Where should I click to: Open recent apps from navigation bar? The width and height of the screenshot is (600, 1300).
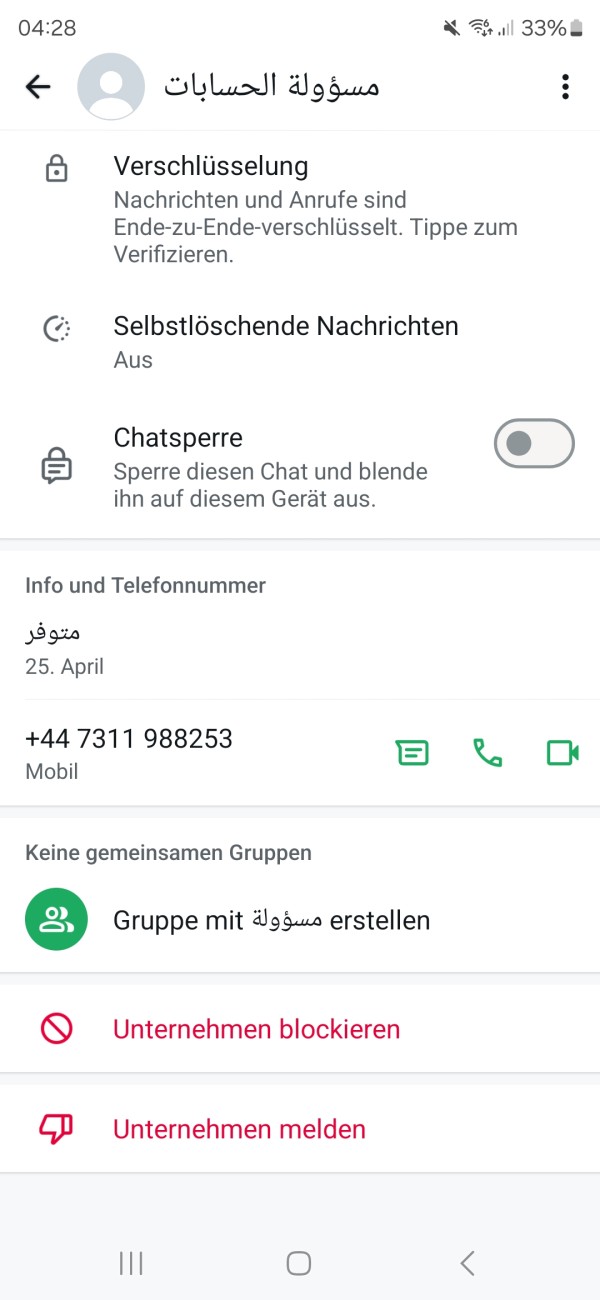click(131, 1263)
